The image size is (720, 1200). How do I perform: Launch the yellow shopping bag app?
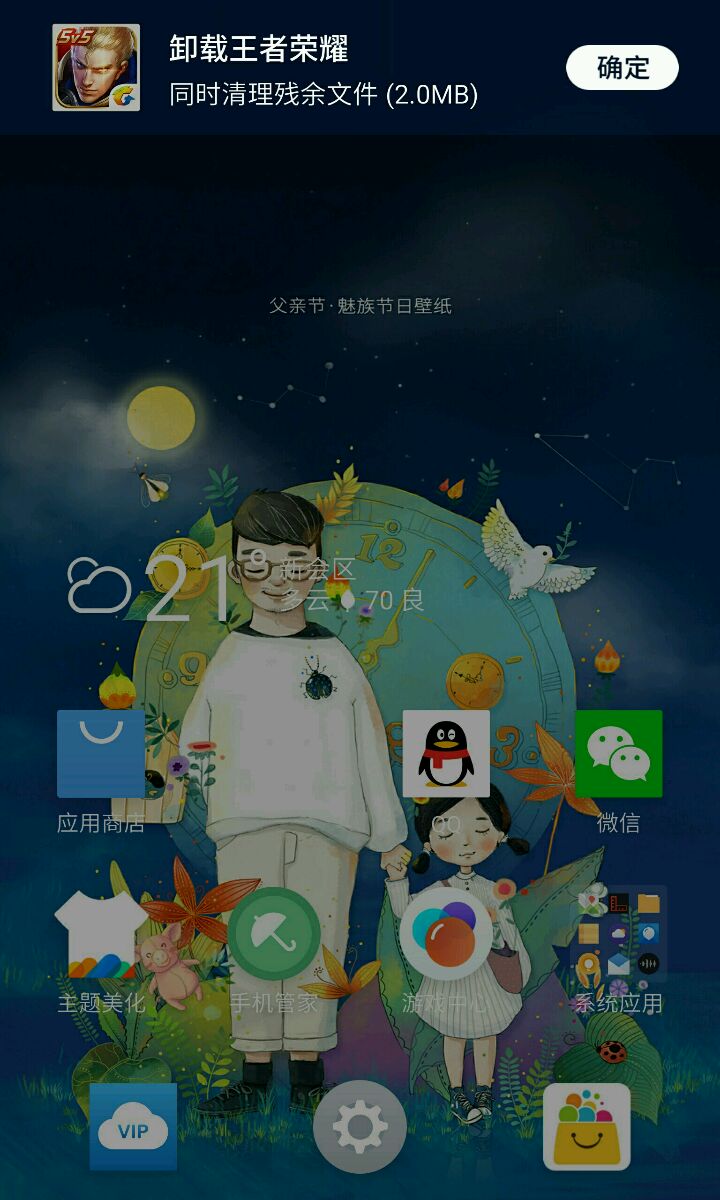[587, 1127]
